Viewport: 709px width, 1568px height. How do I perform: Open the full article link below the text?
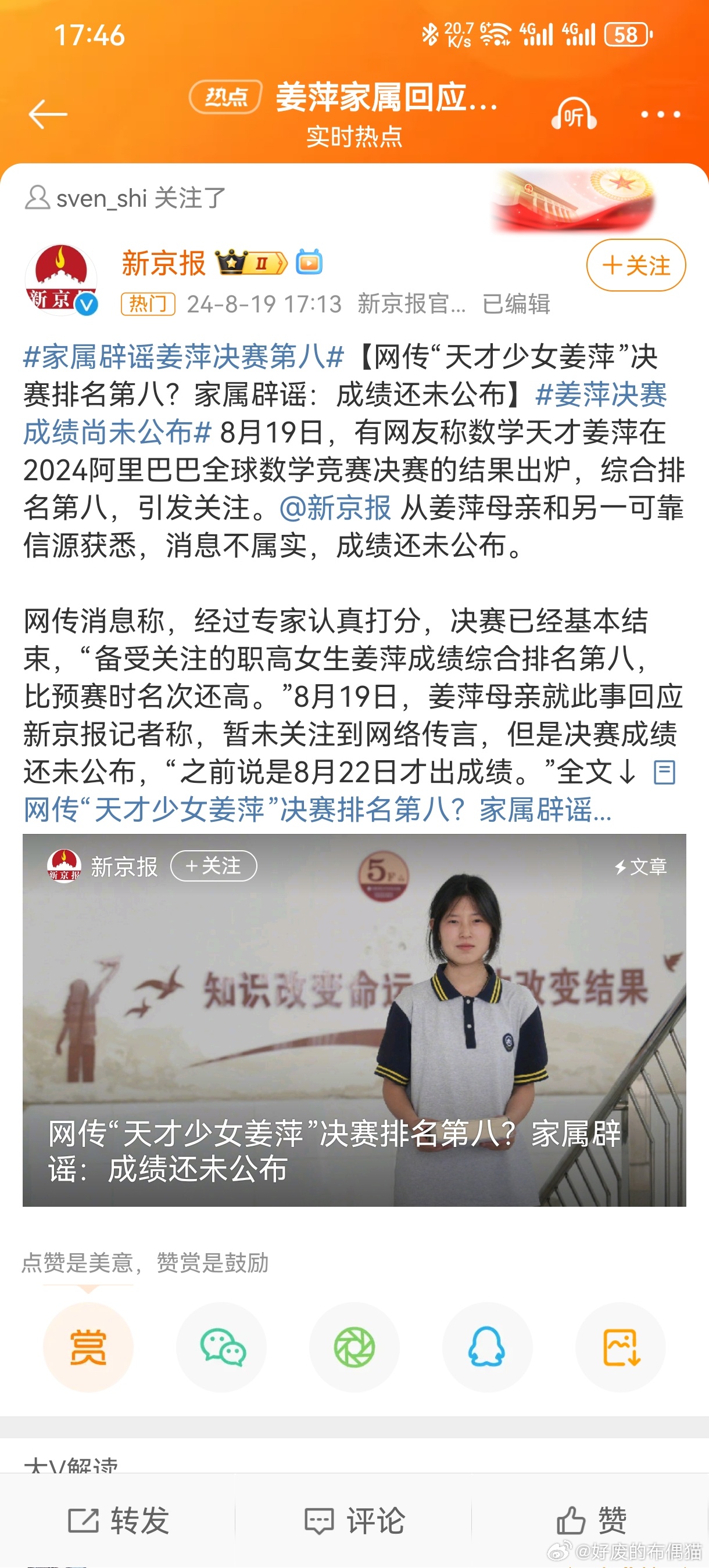317,810
